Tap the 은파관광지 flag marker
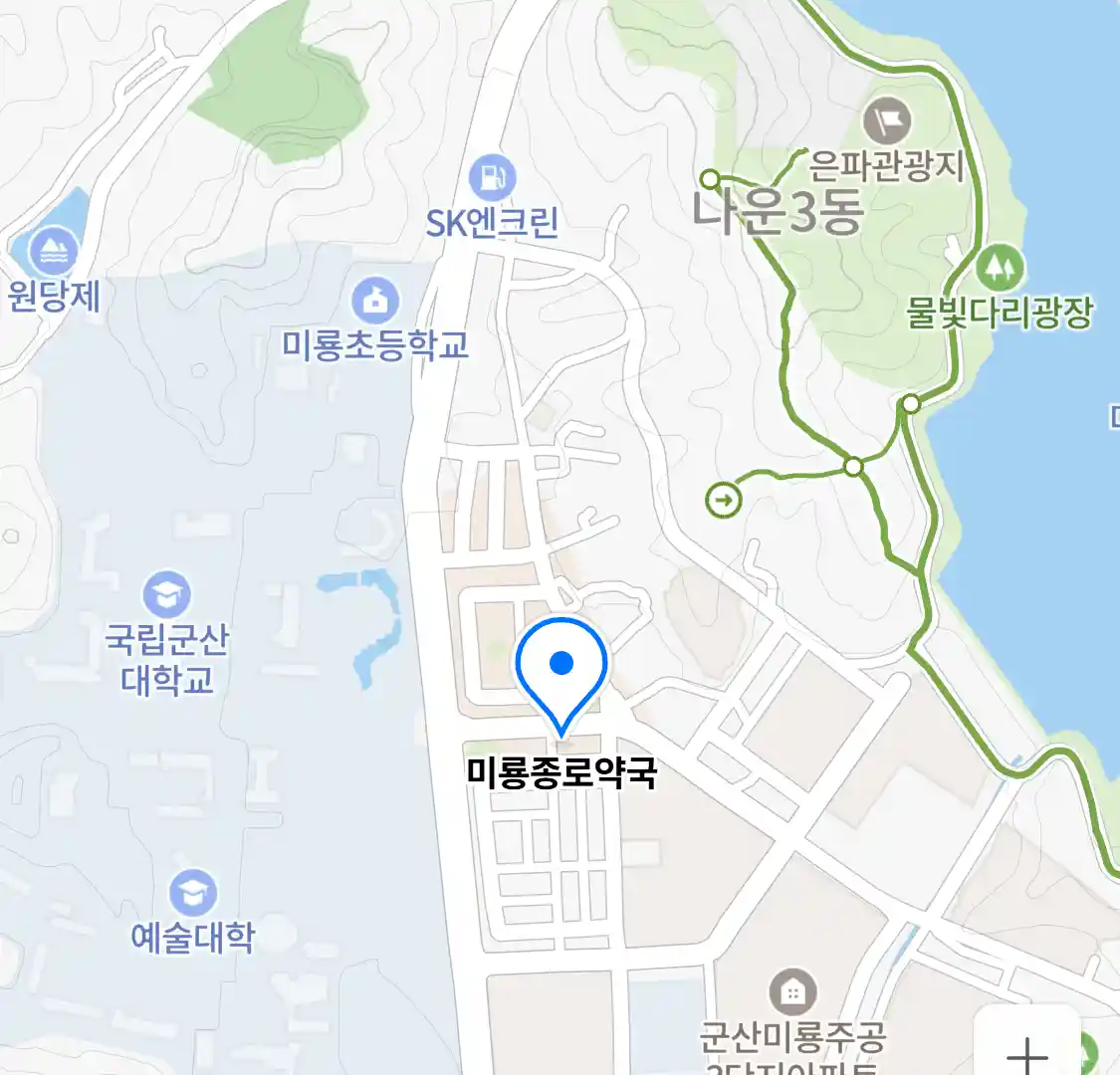This screenshot has height=1075, width=1120. (886, 123)
